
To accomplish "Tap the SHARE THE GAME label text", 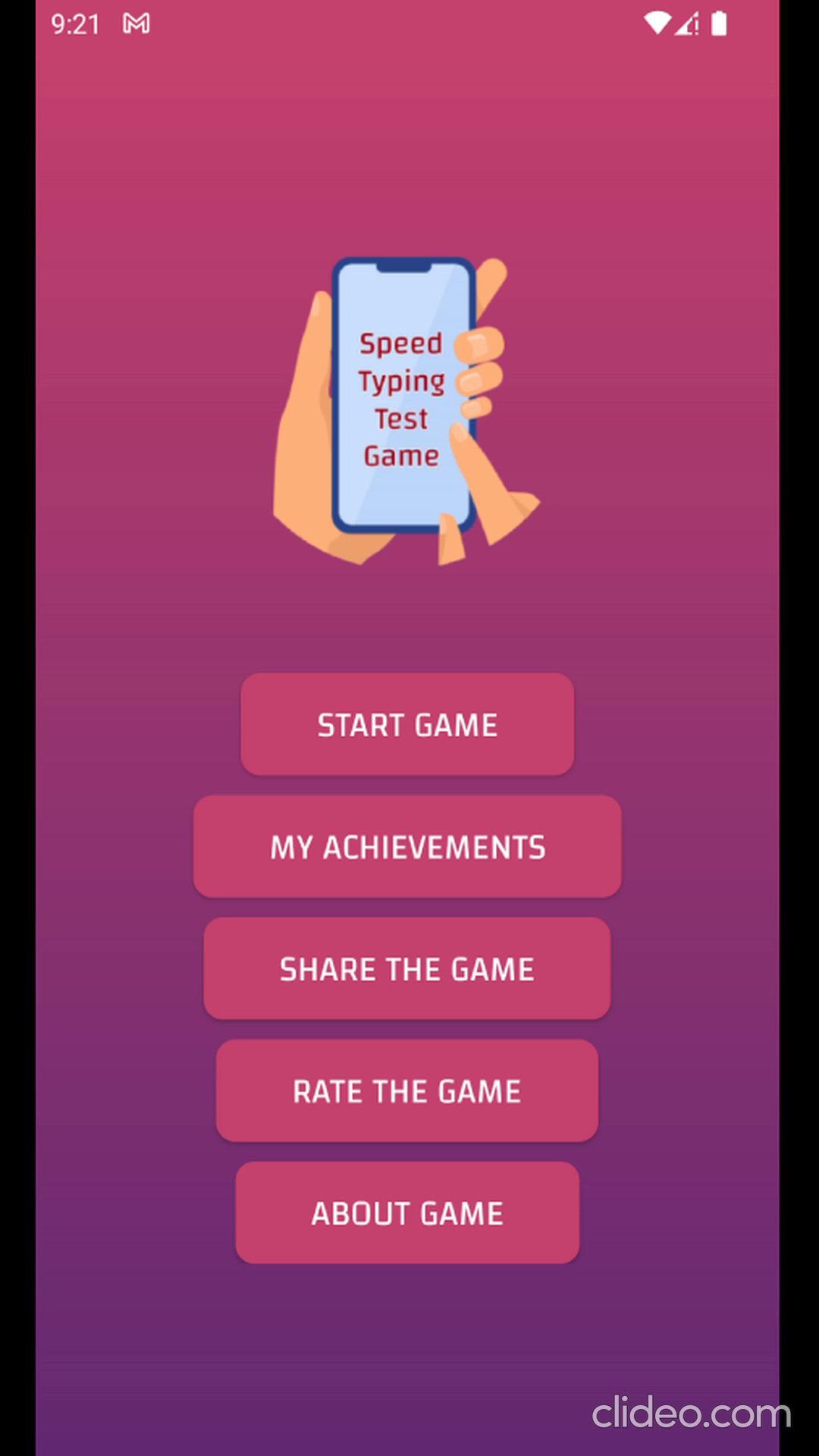I will 407,969.
